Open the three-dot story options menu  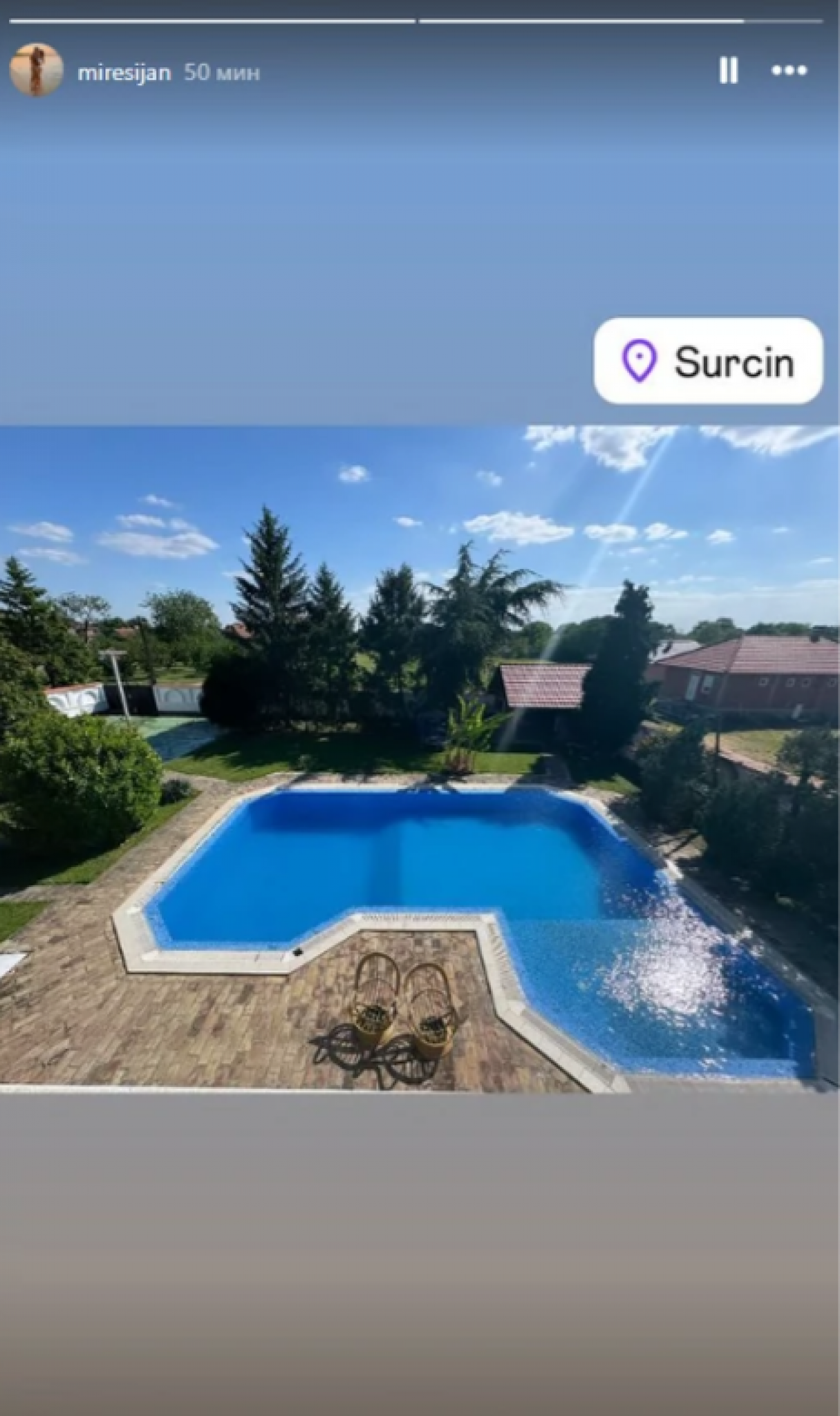[790, 71]
